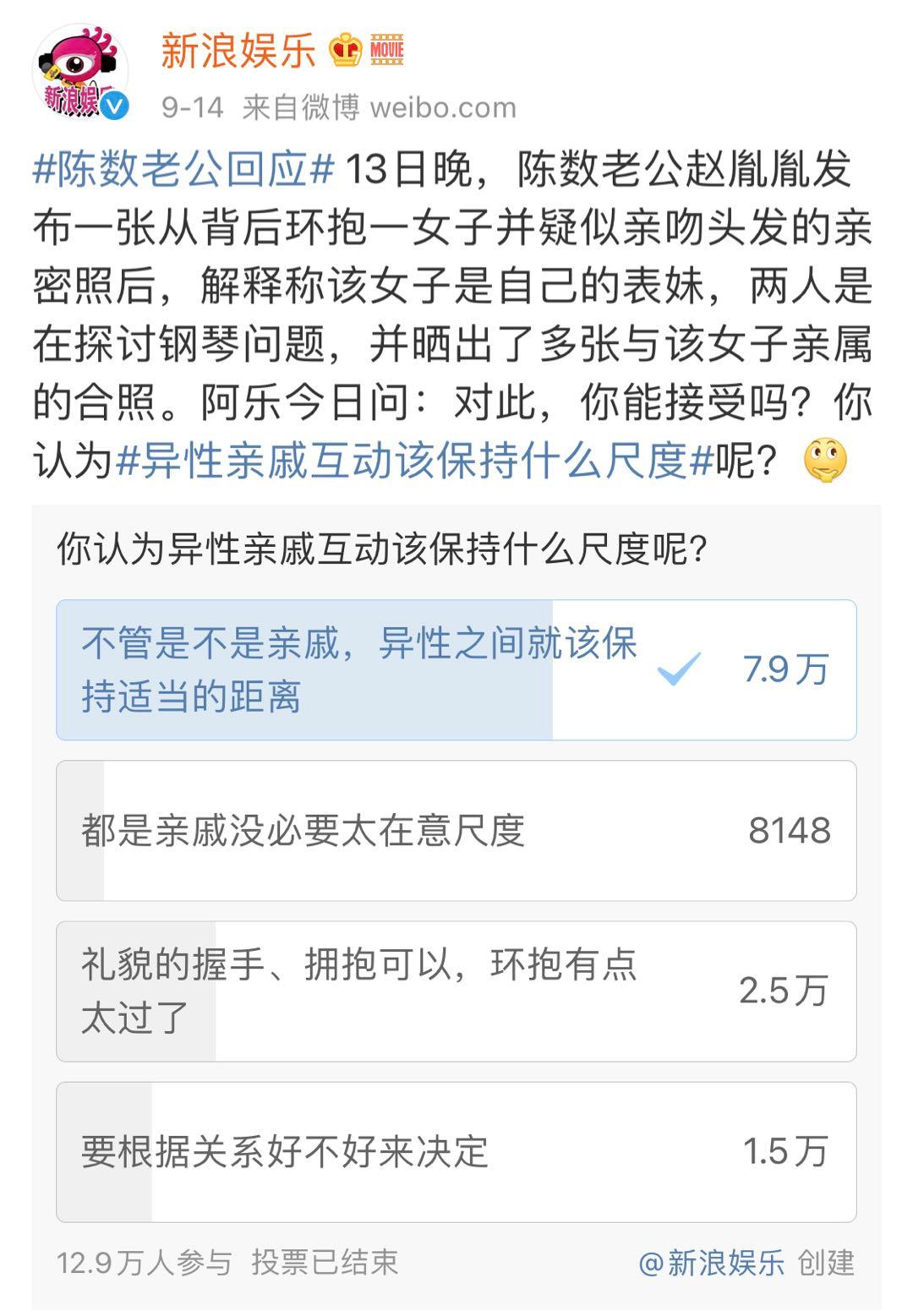Image resolution: width=913 pixels, height=1316 pixels.
Task: Open the 新浪娱乐 profile avatar
Action: 80,73
